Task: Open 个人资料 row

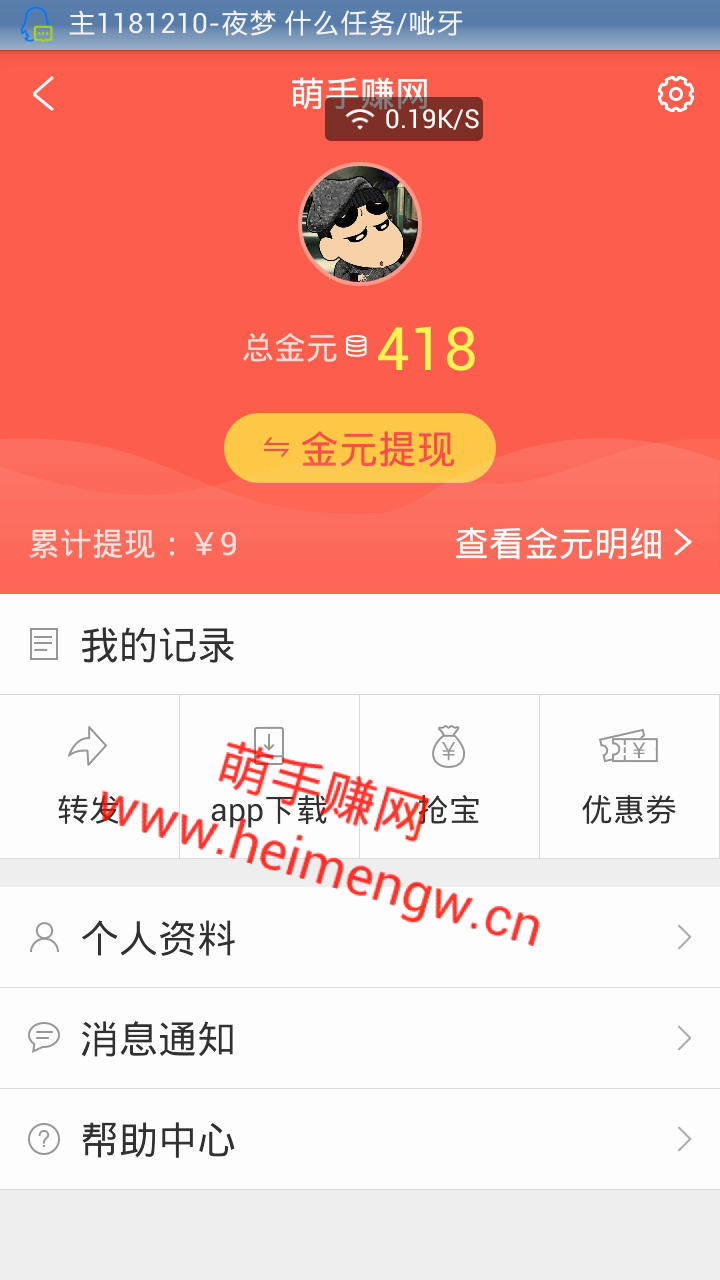Action: (x=360, y=938)
